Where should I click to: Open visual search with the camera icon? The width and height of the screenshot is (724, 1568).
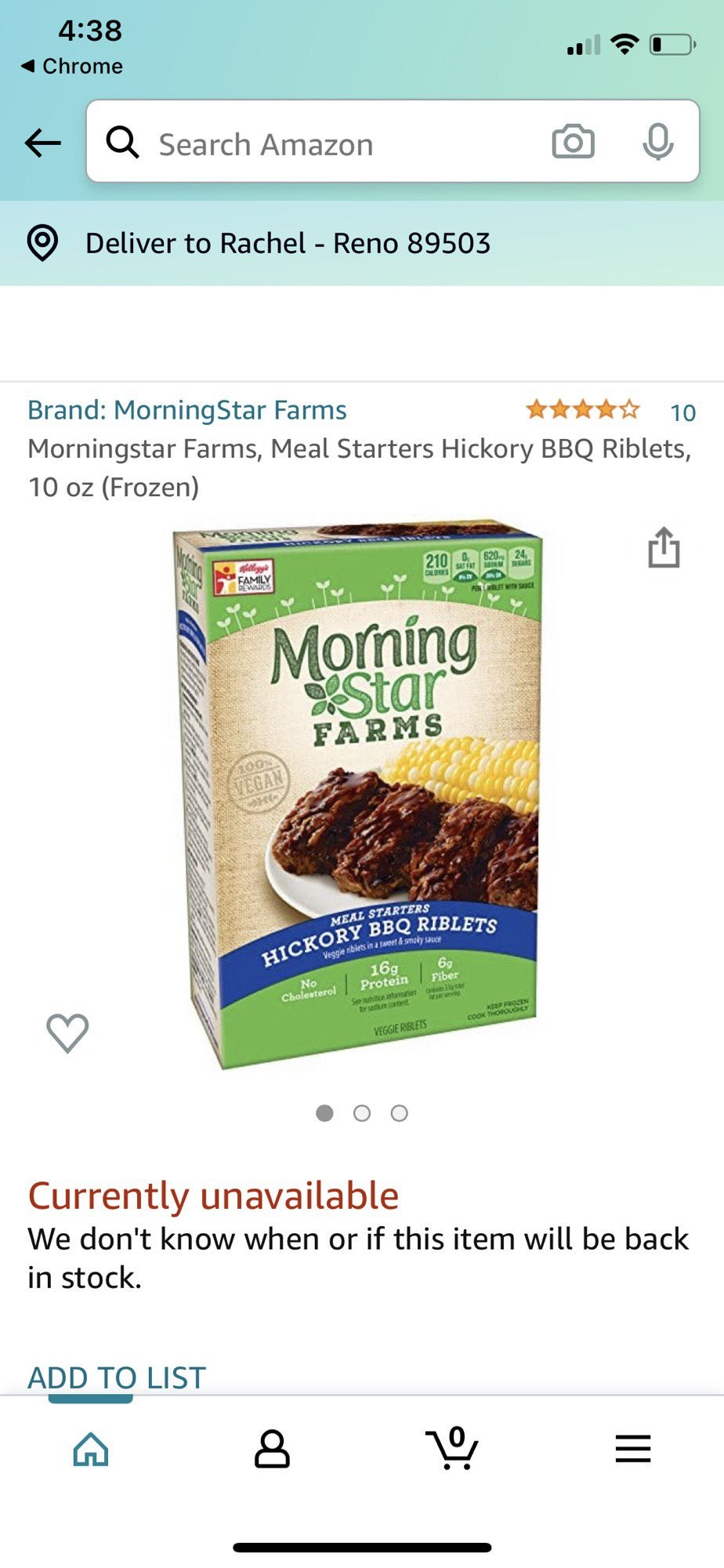pos(574,143)
